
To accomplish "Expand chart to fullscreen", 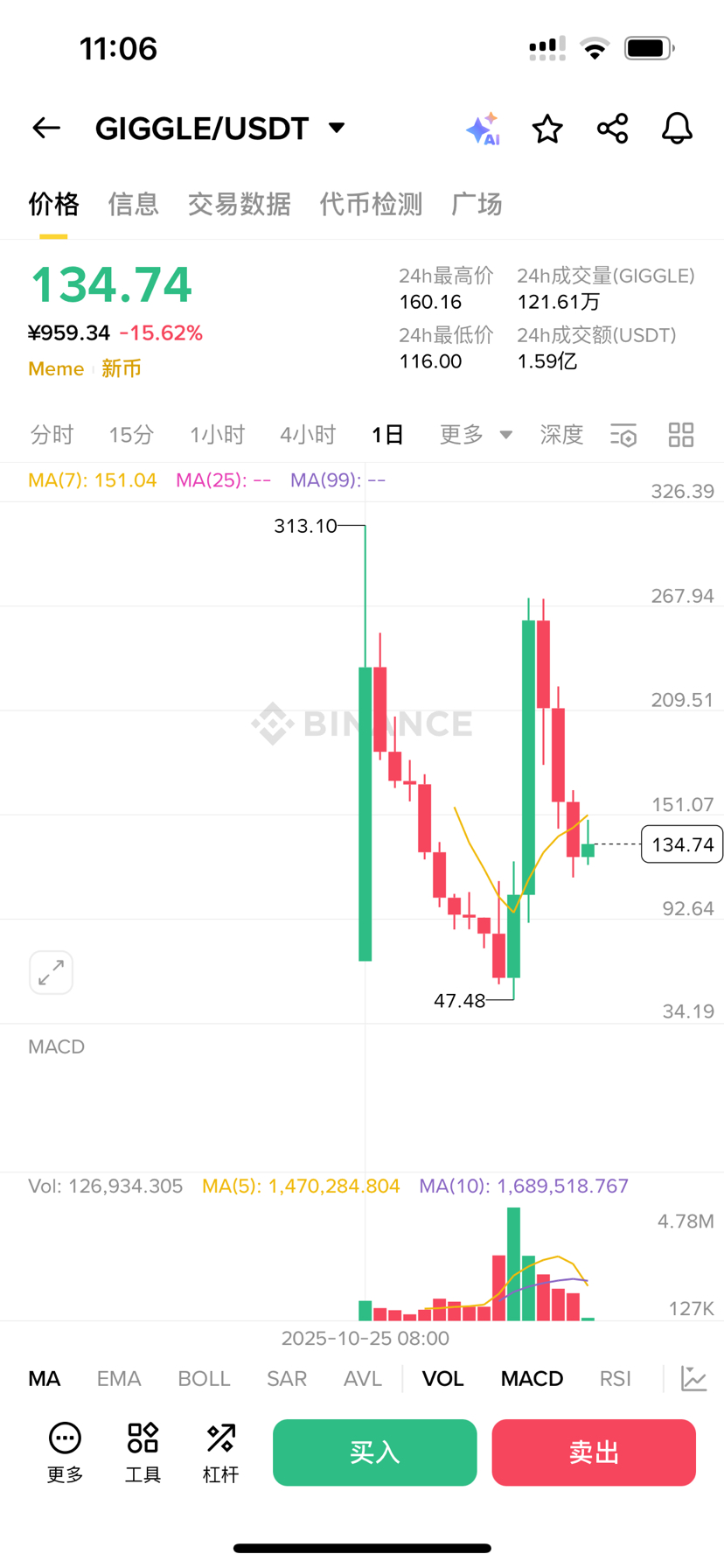I will point(51,972).
